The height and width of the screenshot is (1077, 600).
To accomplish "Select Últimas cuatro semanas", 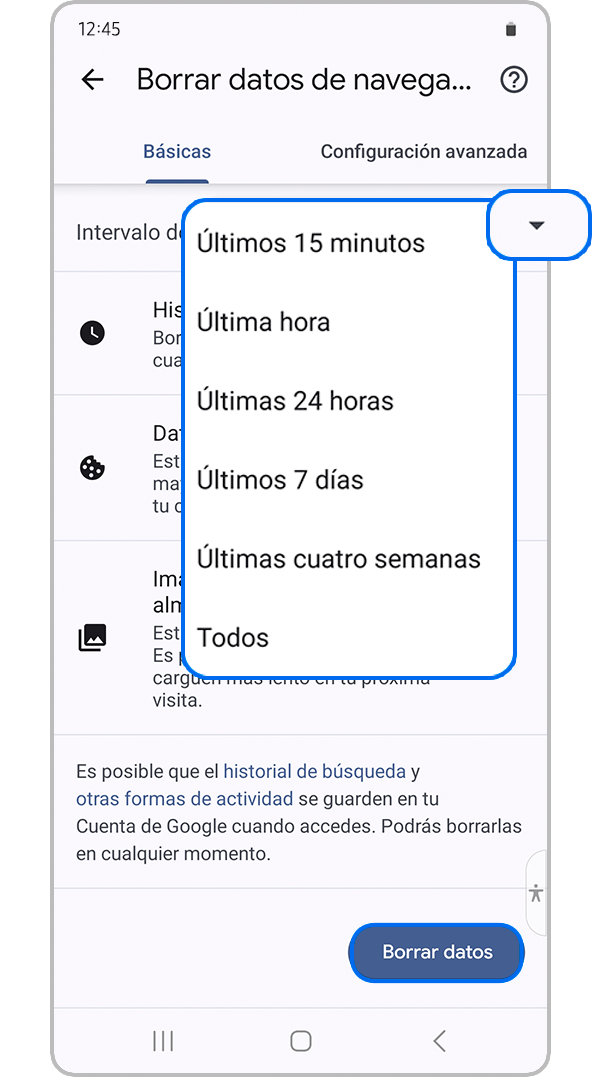I will coord(339,559).
